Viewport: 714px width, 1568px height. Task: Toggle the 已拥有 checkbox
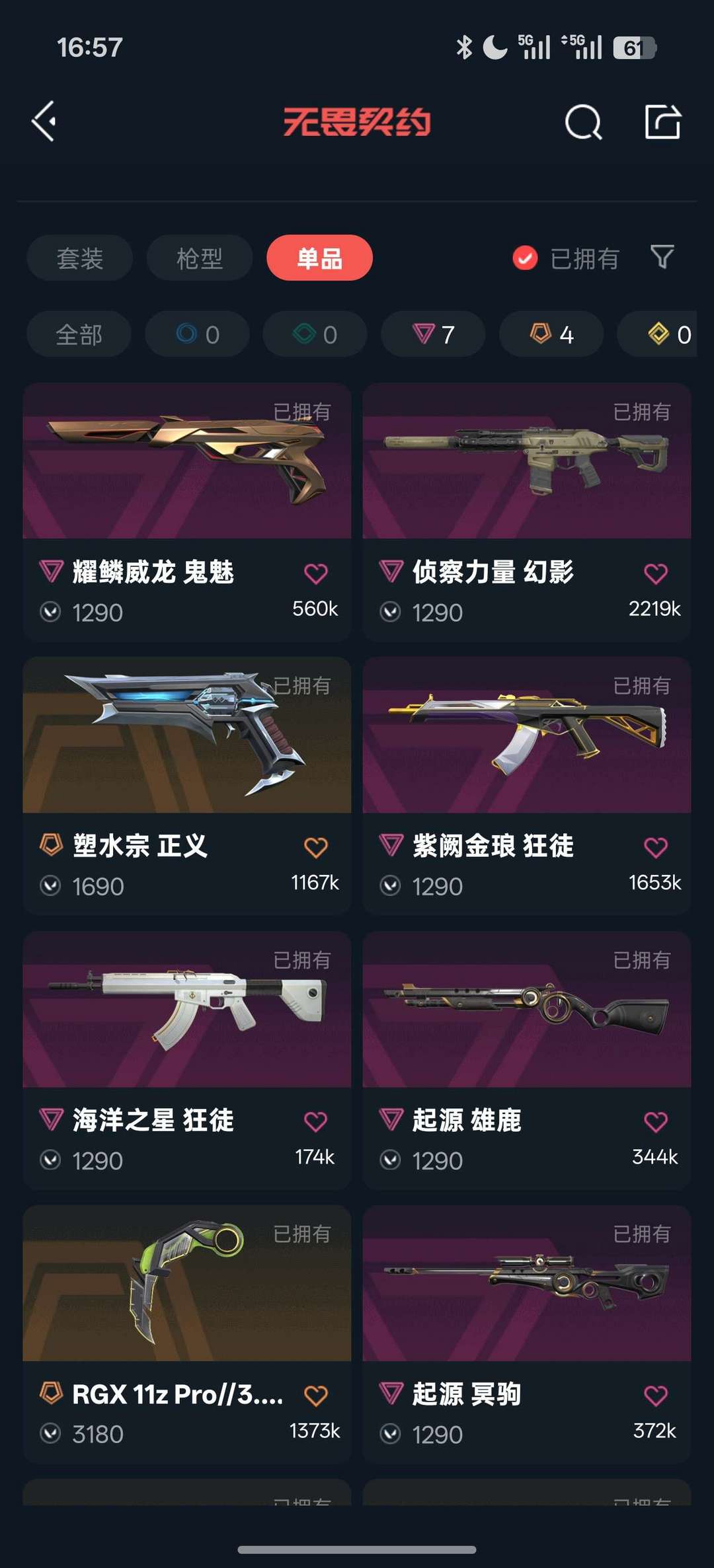tap(526, 258)
